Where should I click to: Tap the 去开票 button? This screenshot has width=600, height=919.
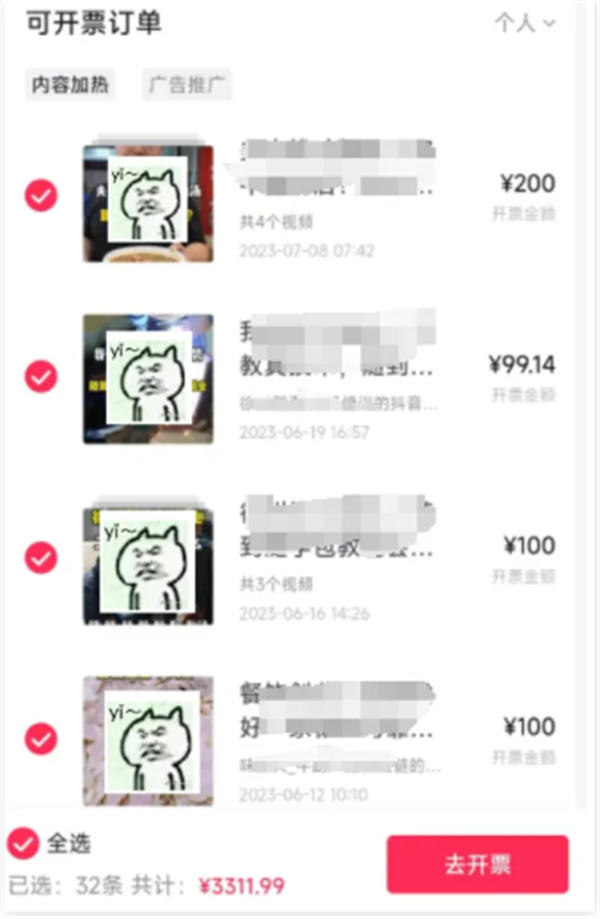pos(477,864)
